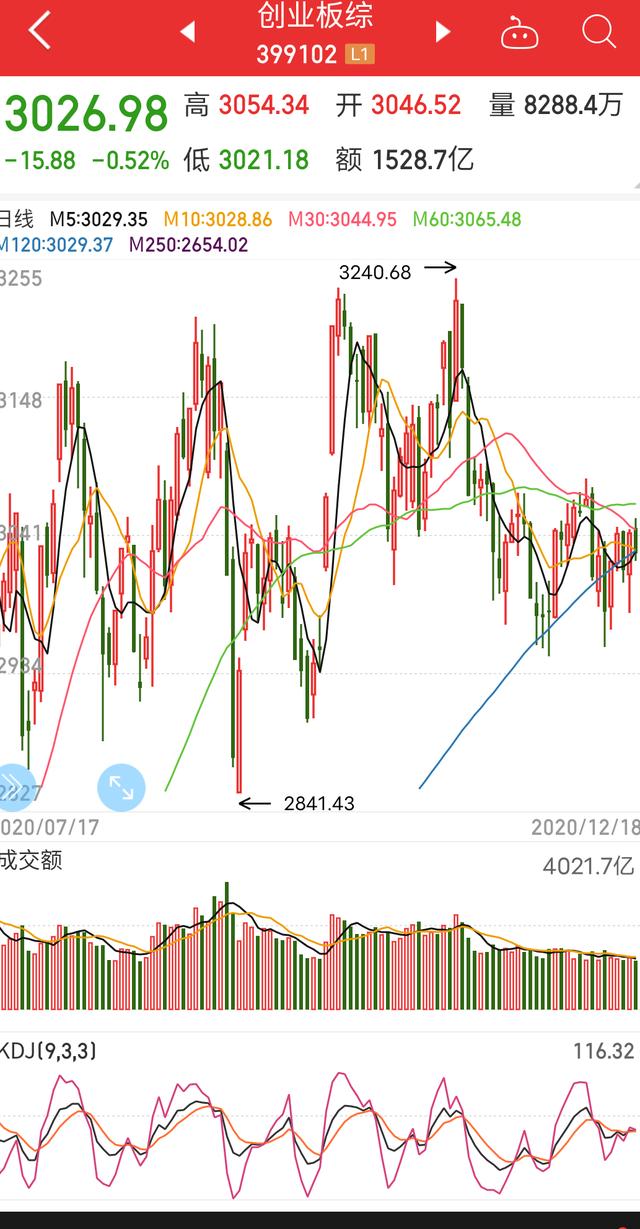Tap the KDJ(9,3,3) indicator label
This screenshot has width=640, height=1229.
tap(48, 1051)
